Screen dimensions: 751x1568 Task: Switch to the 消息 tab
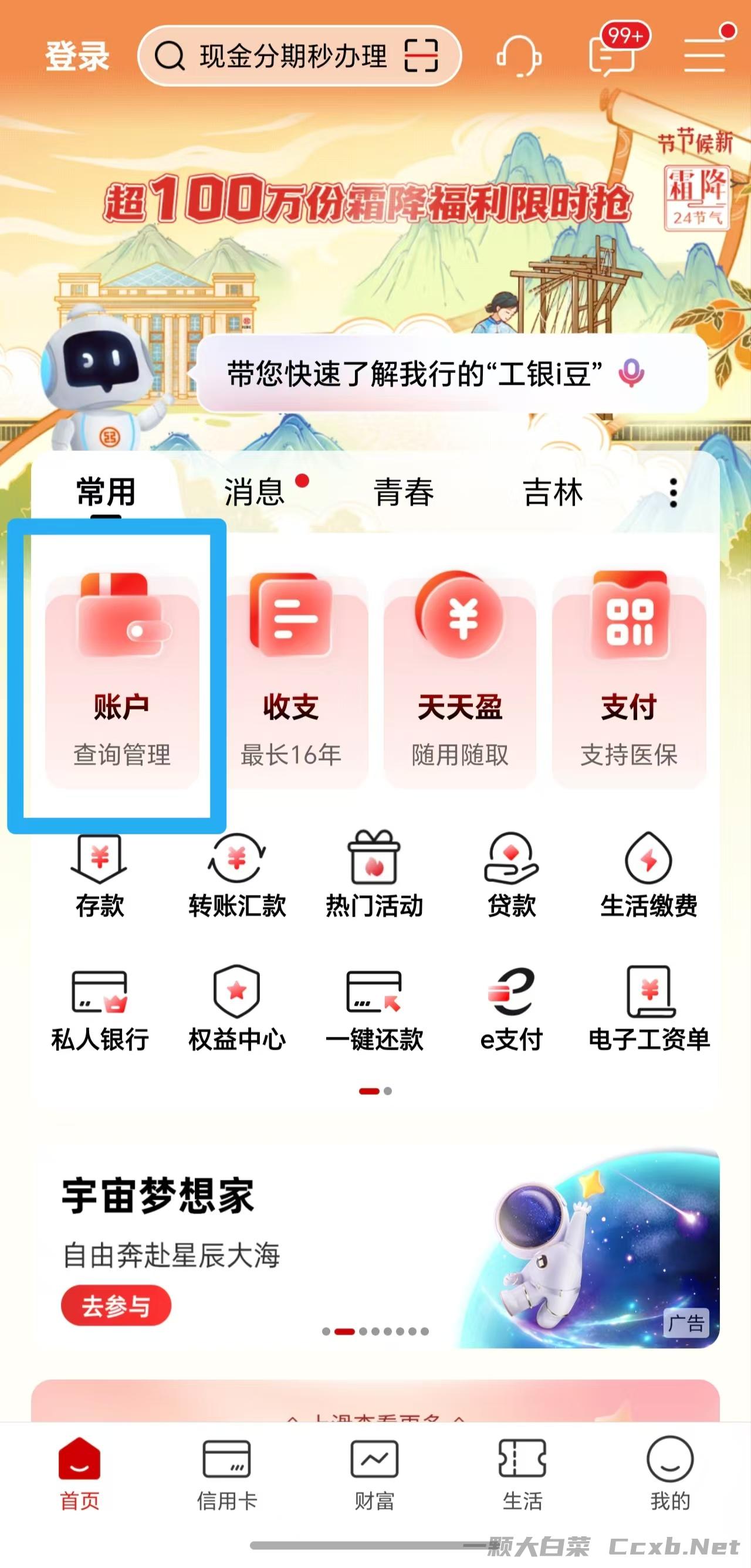pyautogui.click(x=255, y=492)
